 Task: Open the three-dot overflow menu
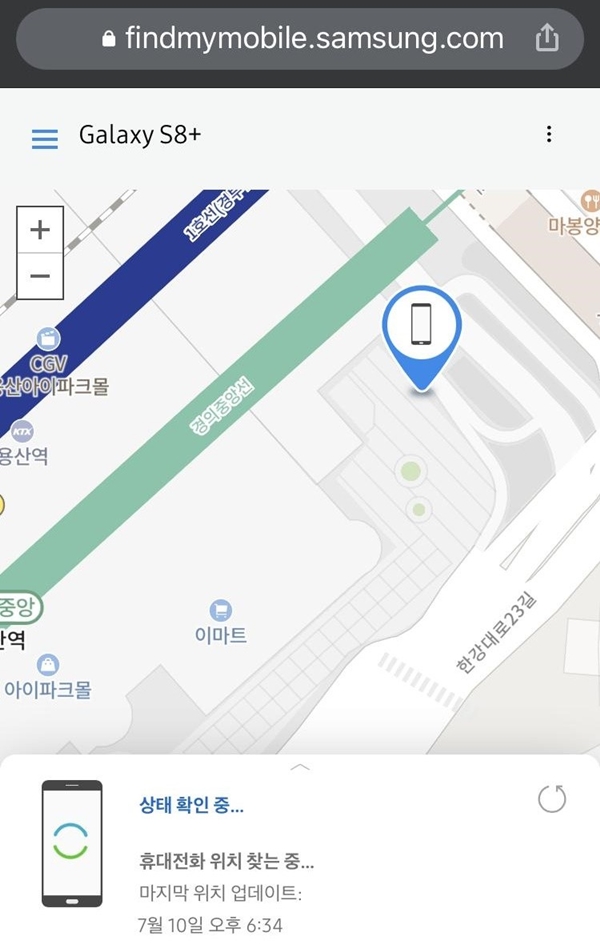(x=548, y=135)
